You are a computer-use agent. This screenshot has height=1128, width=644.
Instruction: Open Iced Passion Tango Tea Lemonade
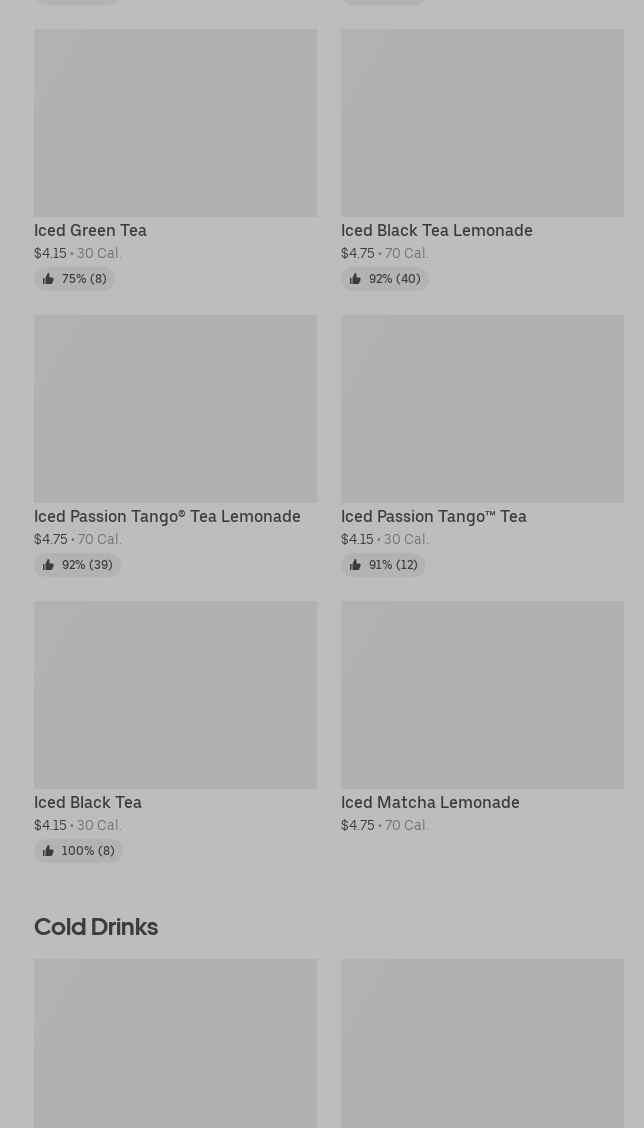point(176,445)
